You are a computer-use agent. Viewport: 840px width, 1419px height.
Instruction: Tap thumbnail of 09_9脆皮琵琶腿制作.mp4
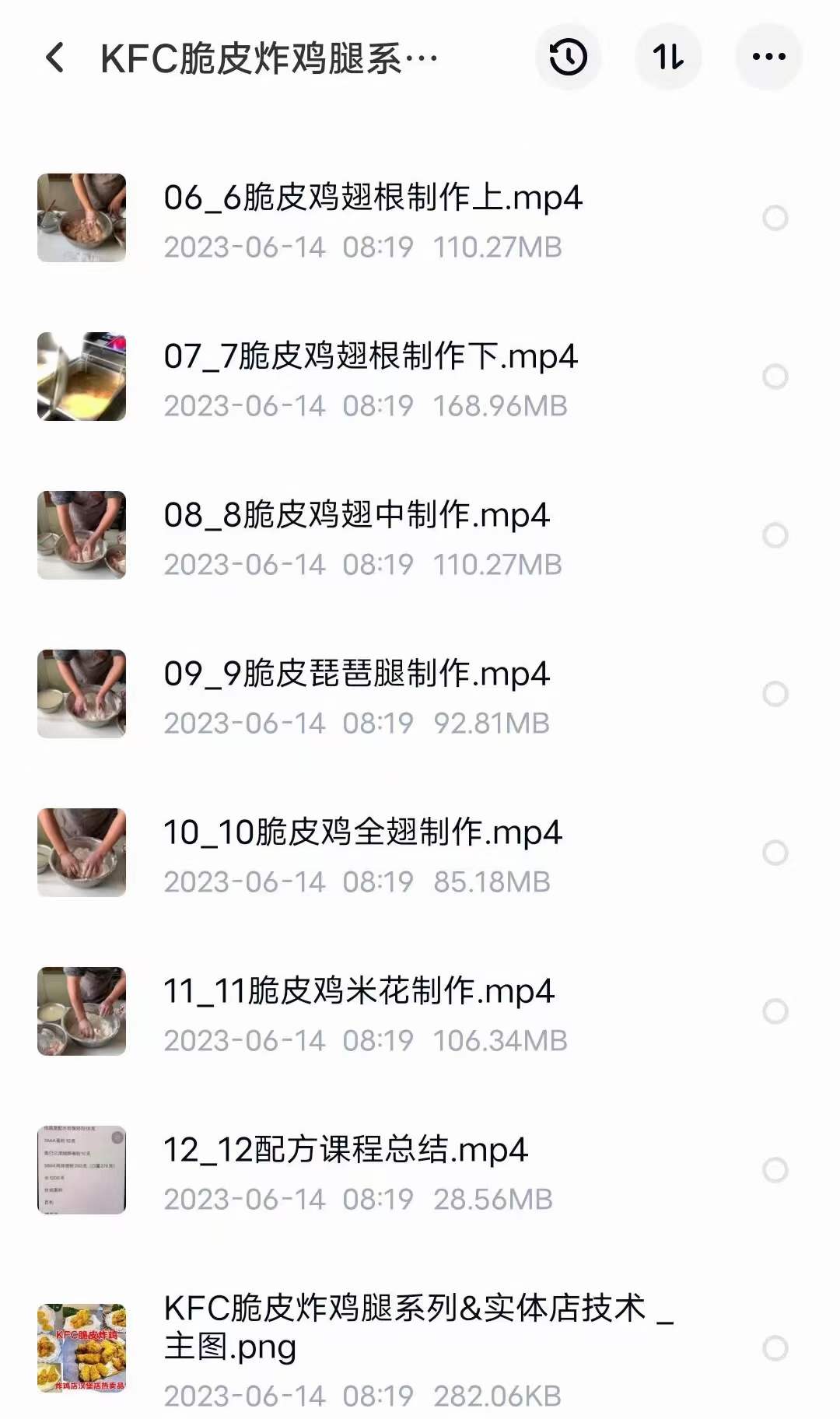pos(83,692)
